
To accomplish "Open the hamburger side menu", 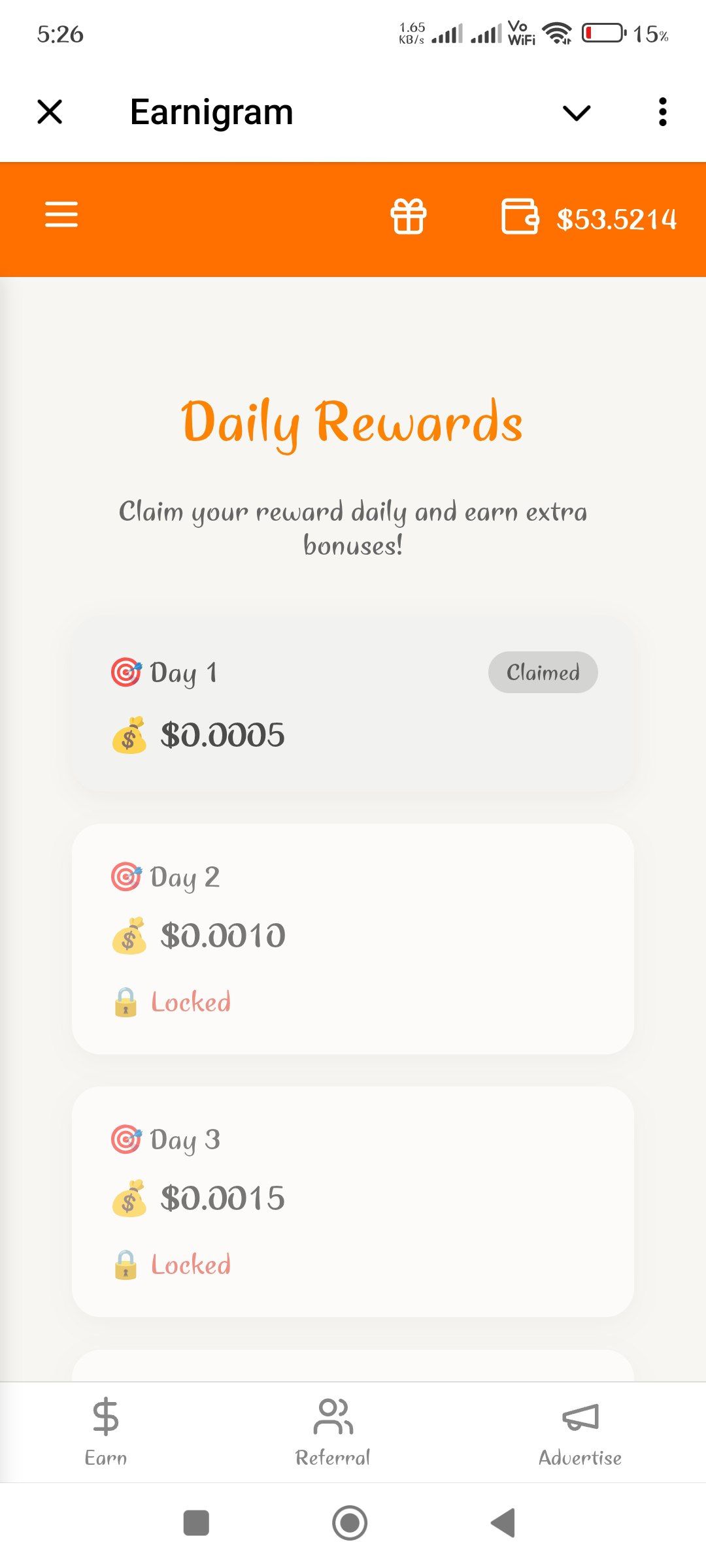I will [61, 214].
